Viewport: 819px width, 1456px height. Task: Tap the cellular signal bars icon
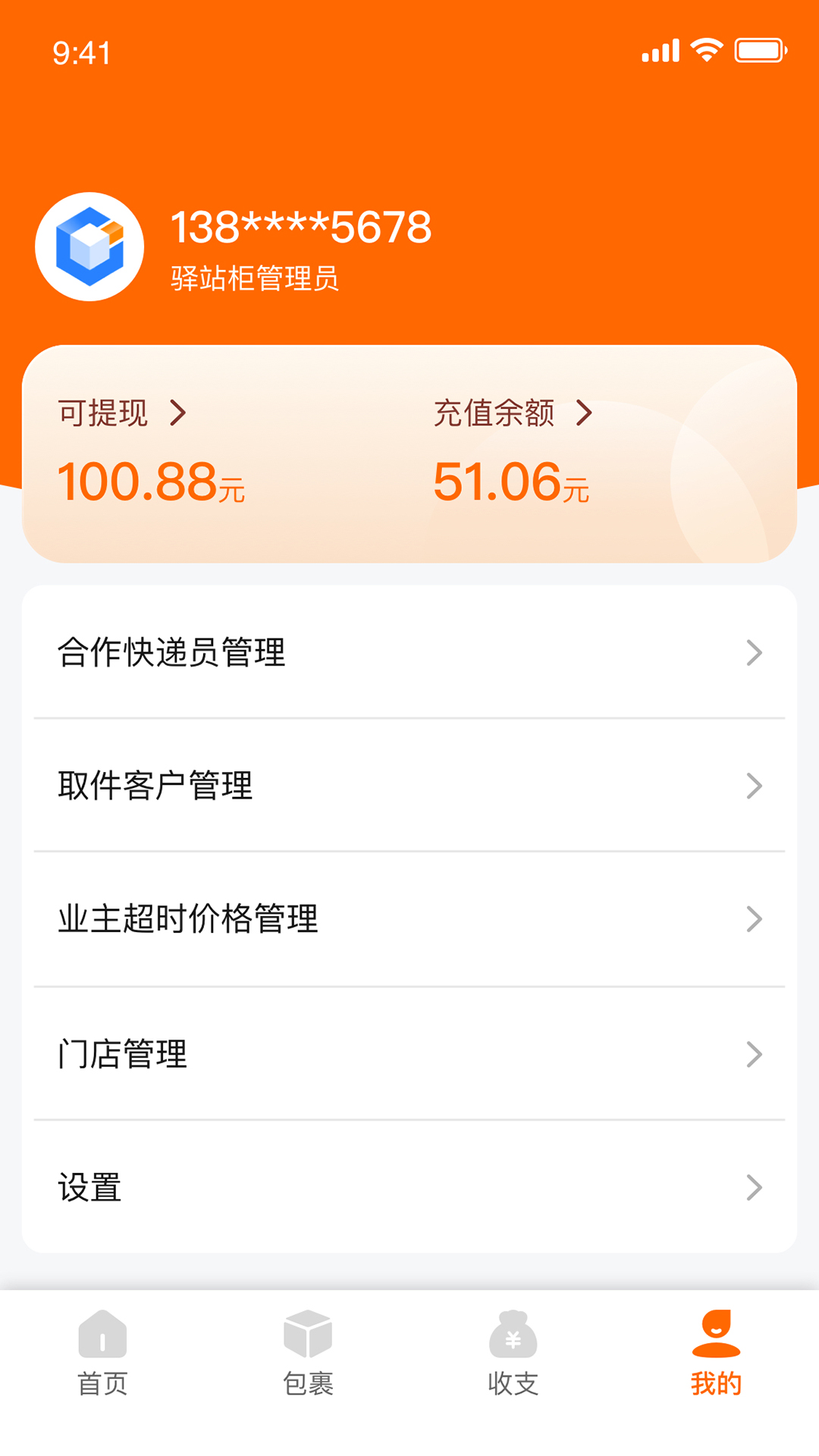click(x=658, y=49)
